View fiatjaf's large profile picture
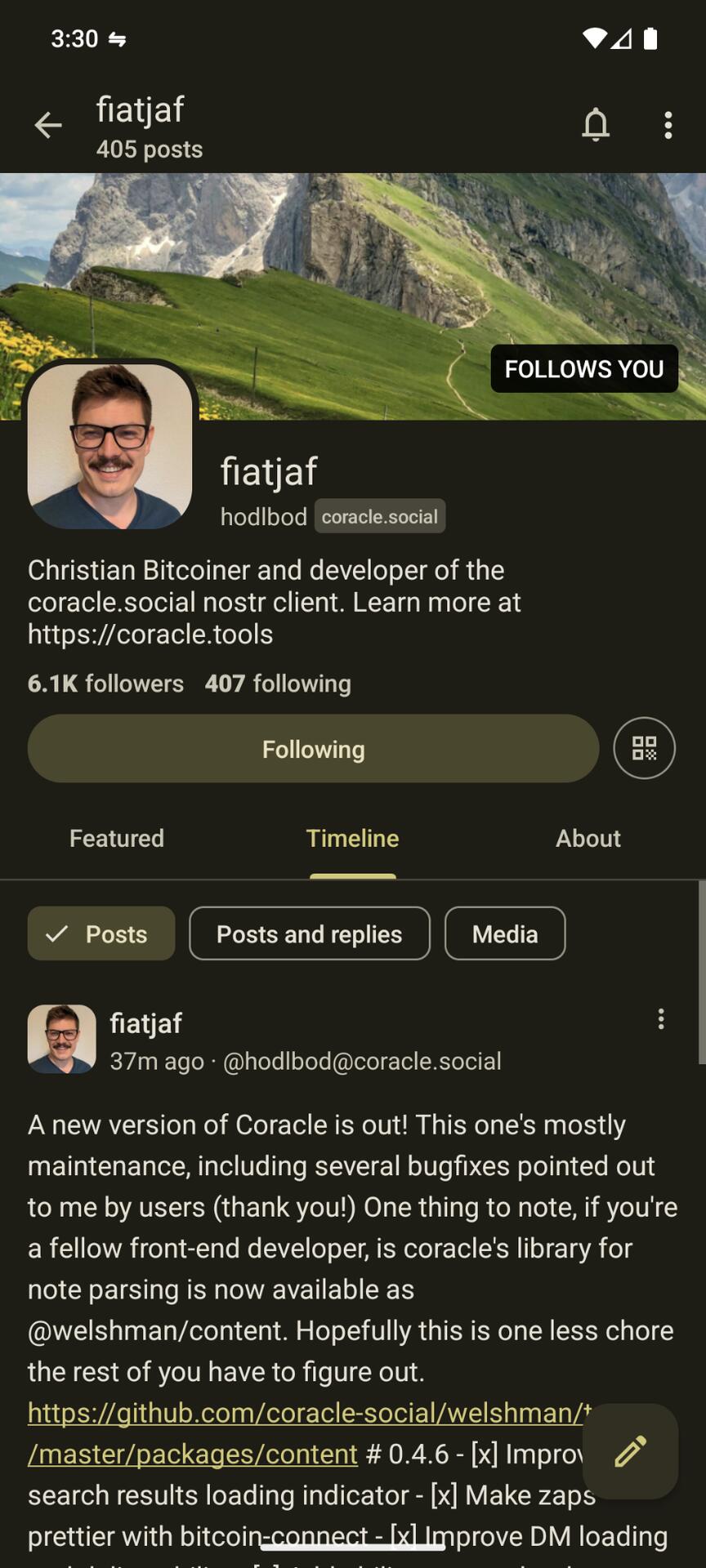Screen dimensions: 706x1568 tap(109, 447)
